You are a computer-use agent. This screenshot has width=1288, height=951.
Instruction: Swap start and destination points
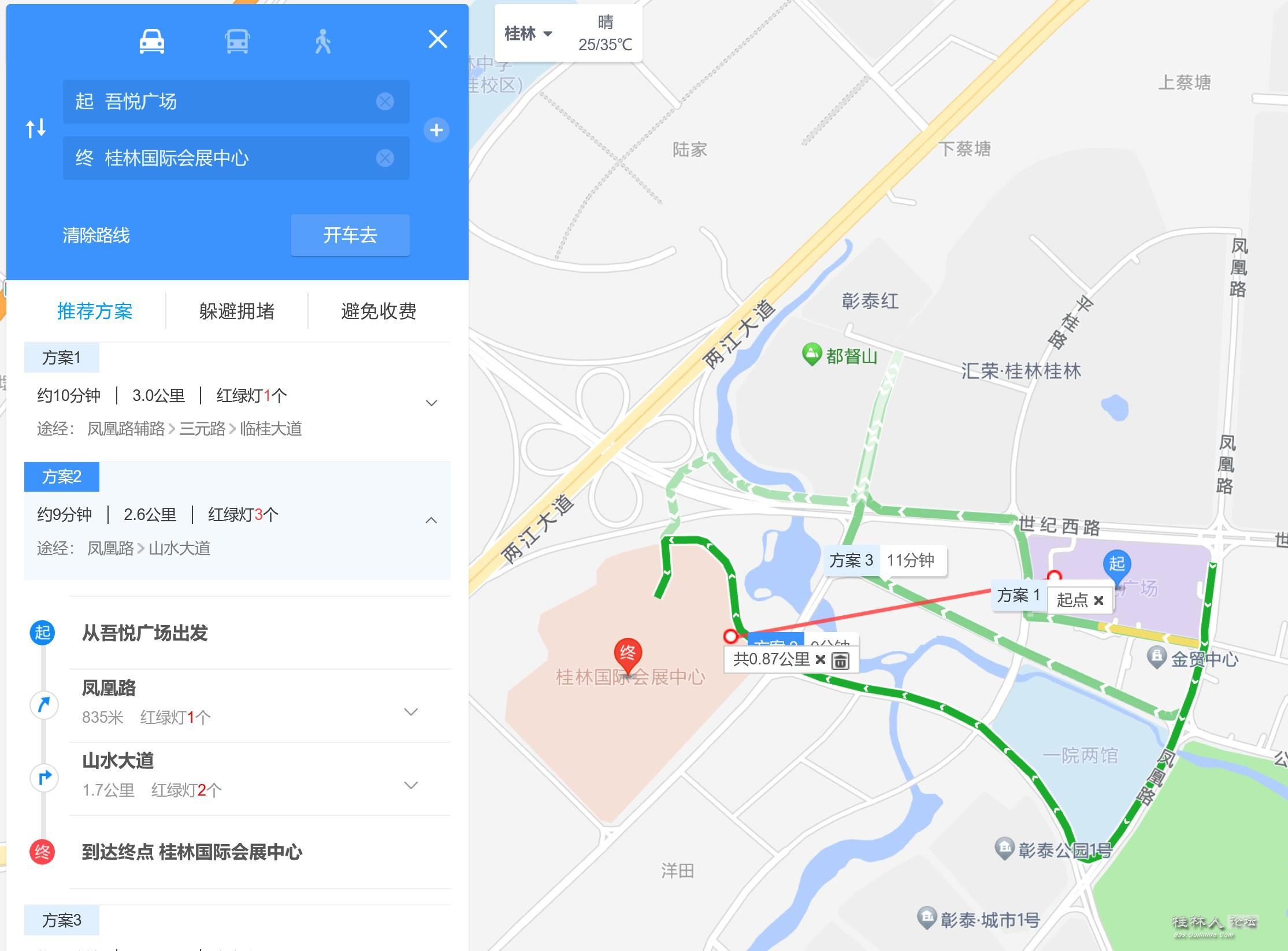[x=36, y=128]
